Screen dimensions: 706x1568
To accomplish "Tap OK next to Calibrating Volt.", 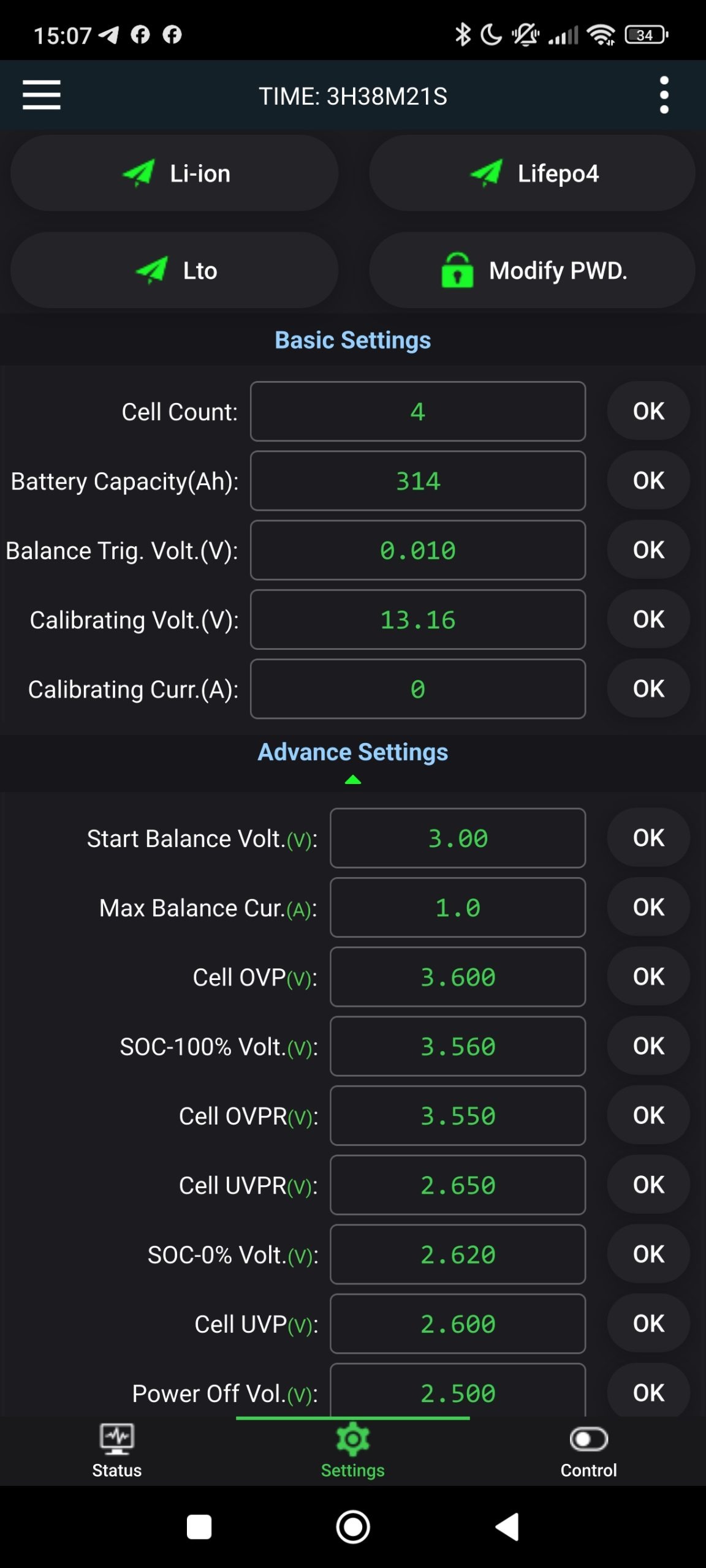I will point(648,619).
